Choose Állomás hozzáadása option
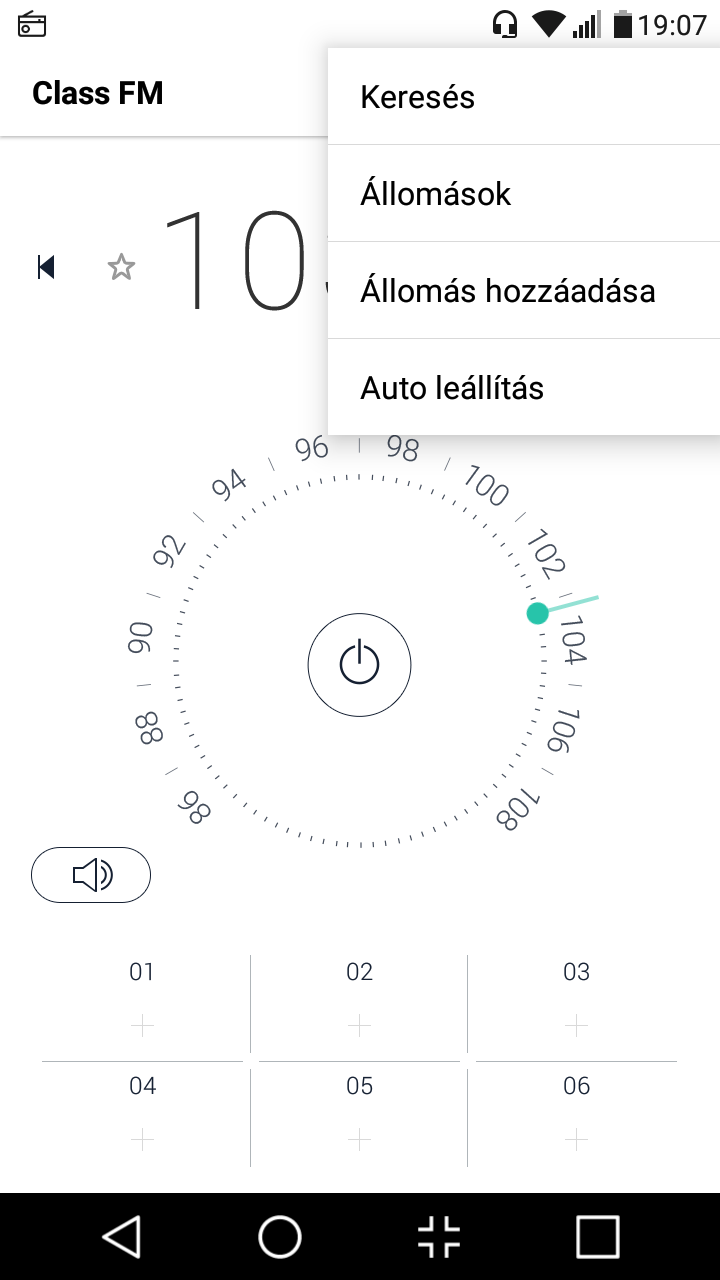 pyautogui.click(x=524, y=290)
